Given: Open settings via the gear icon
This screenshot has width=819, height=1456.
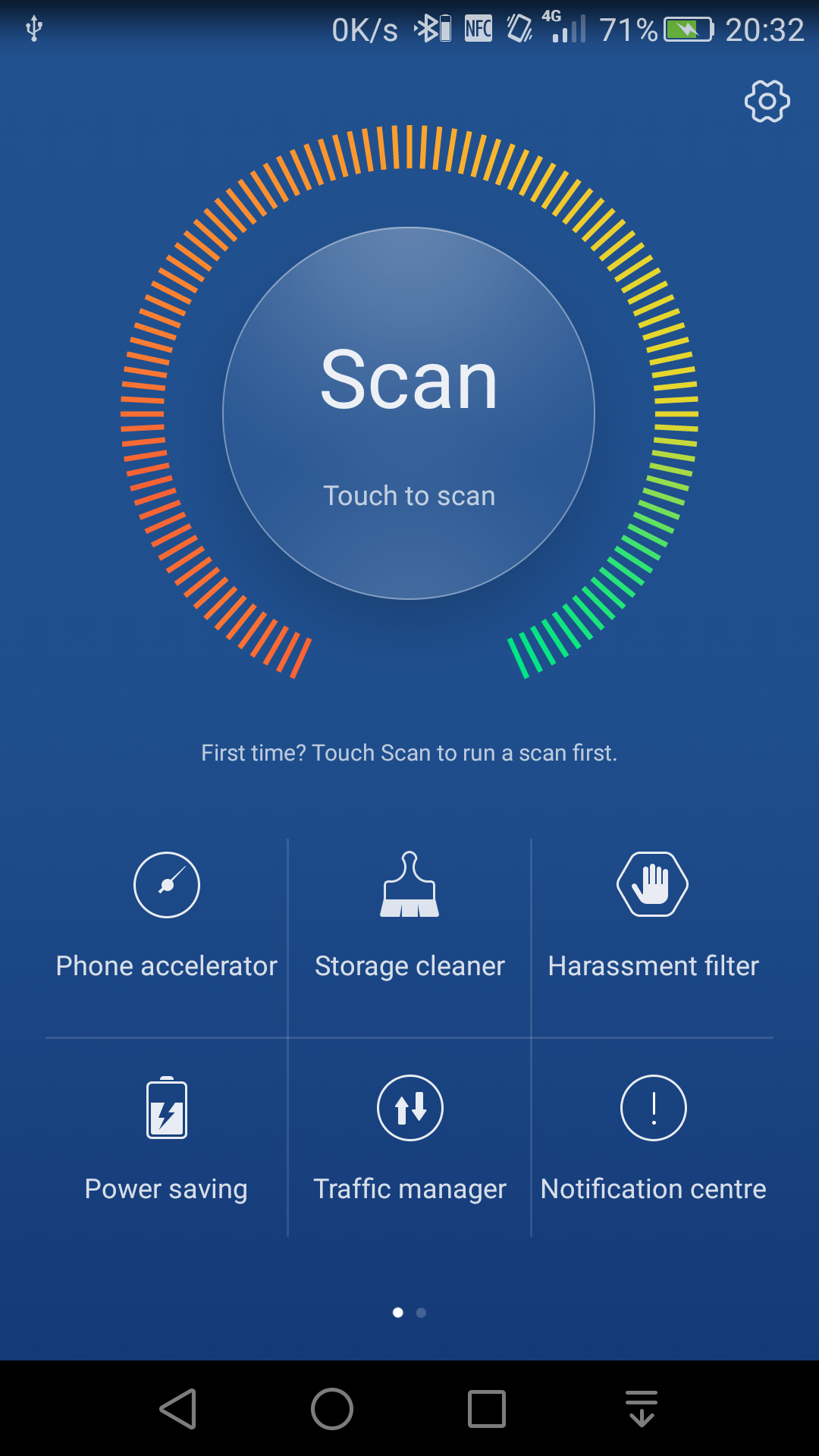Looking at the screenshot, I should 767,101.
